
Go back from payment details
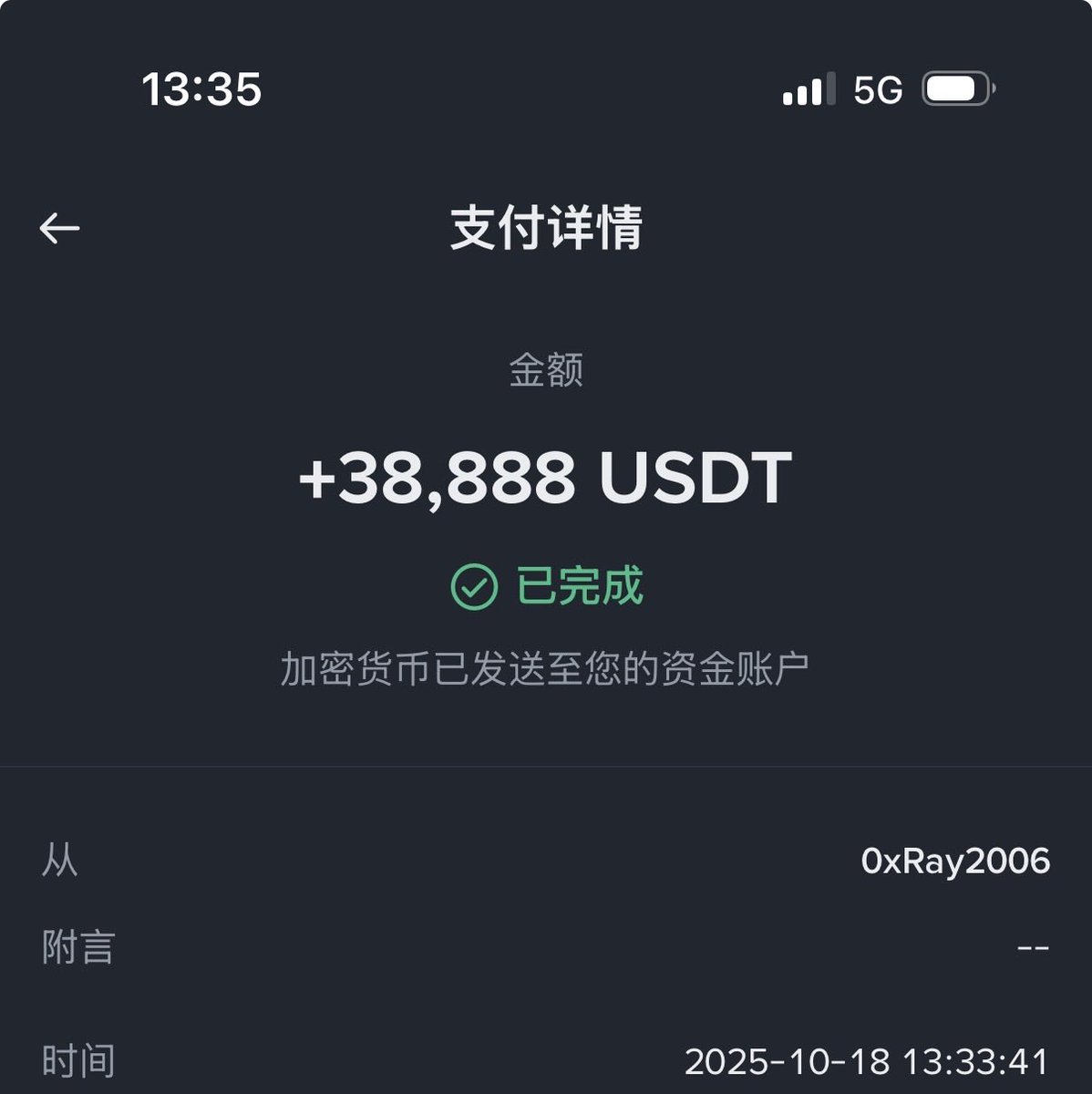60,228
